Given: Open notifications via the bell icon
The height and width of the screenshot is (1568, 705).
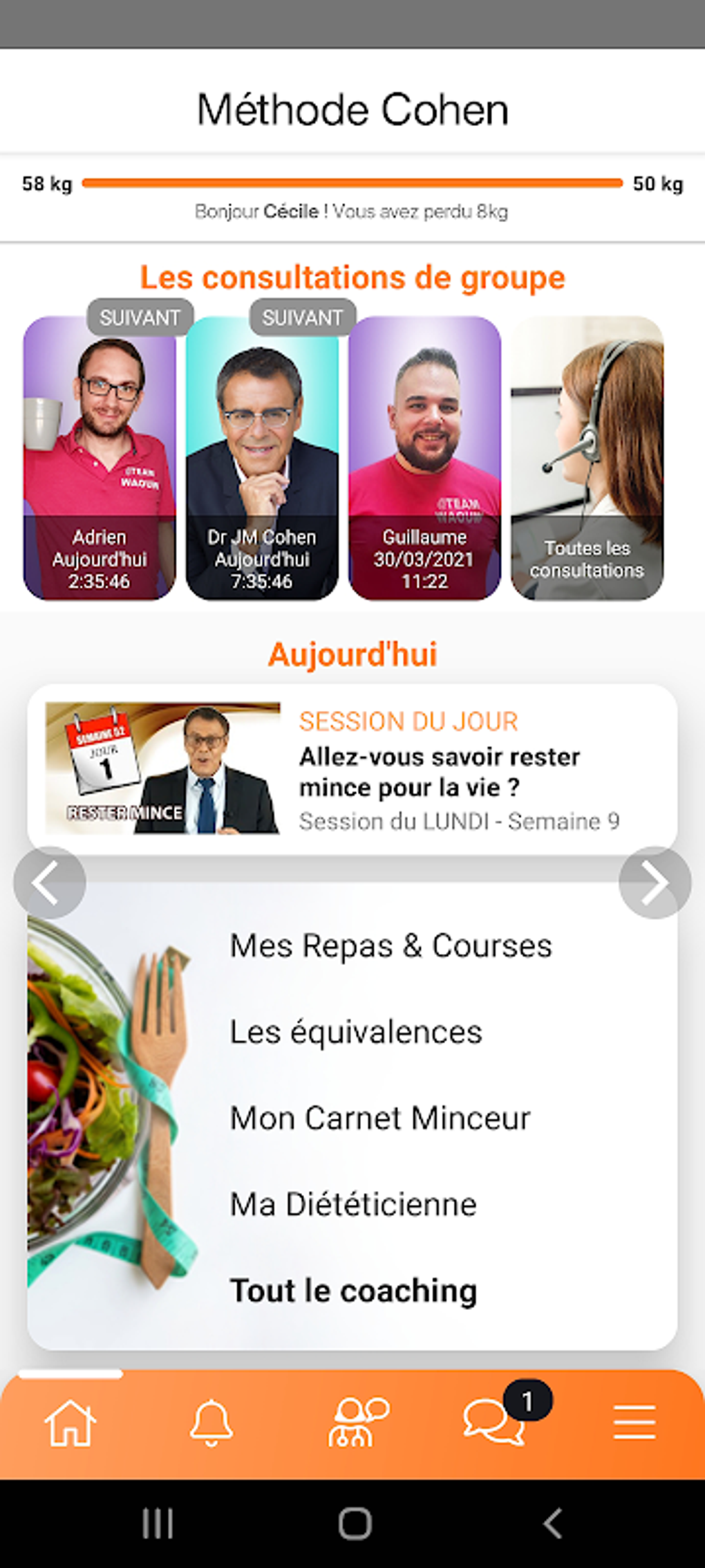Looking at the screenshot, I should tap(209, 1421).
